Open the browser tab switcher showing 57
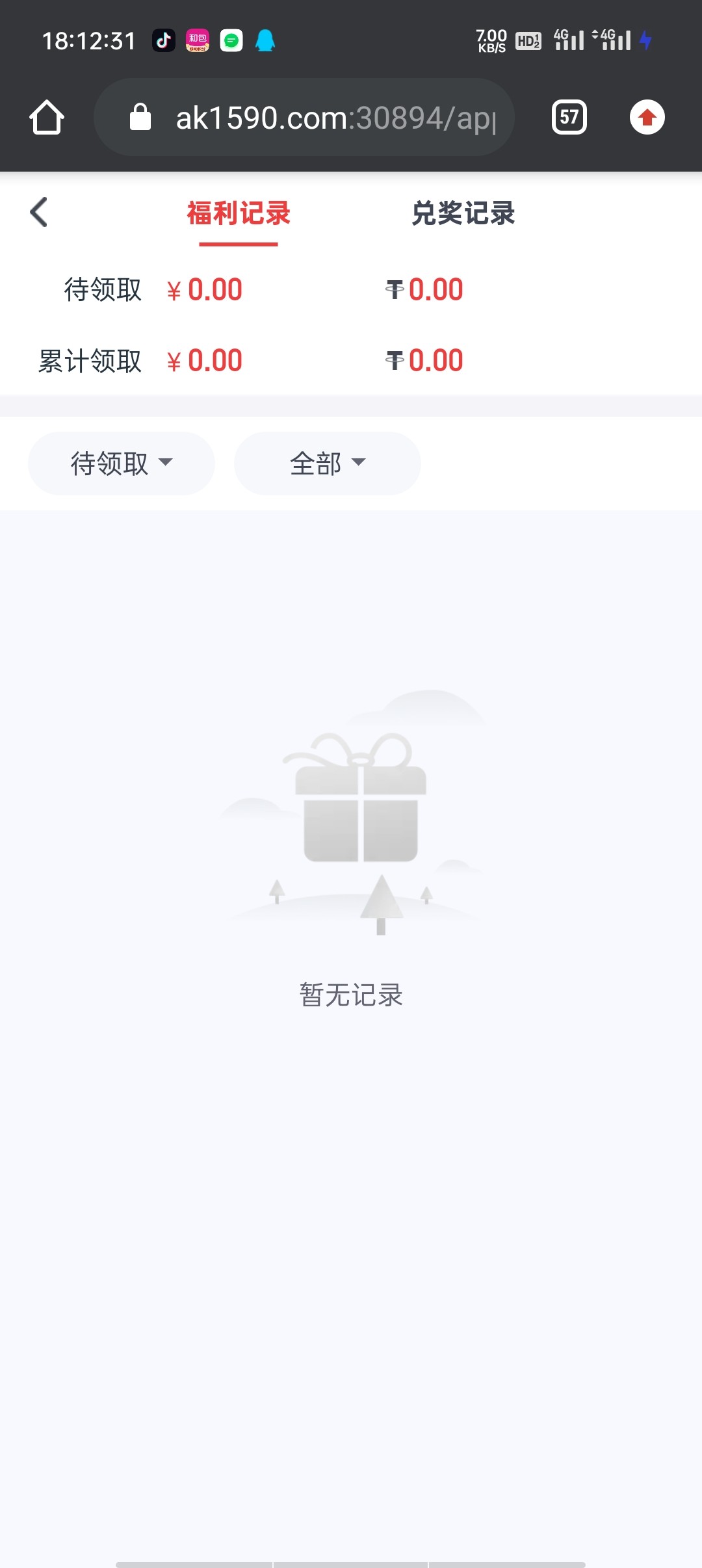702x1568 pixels. point(569,118)
